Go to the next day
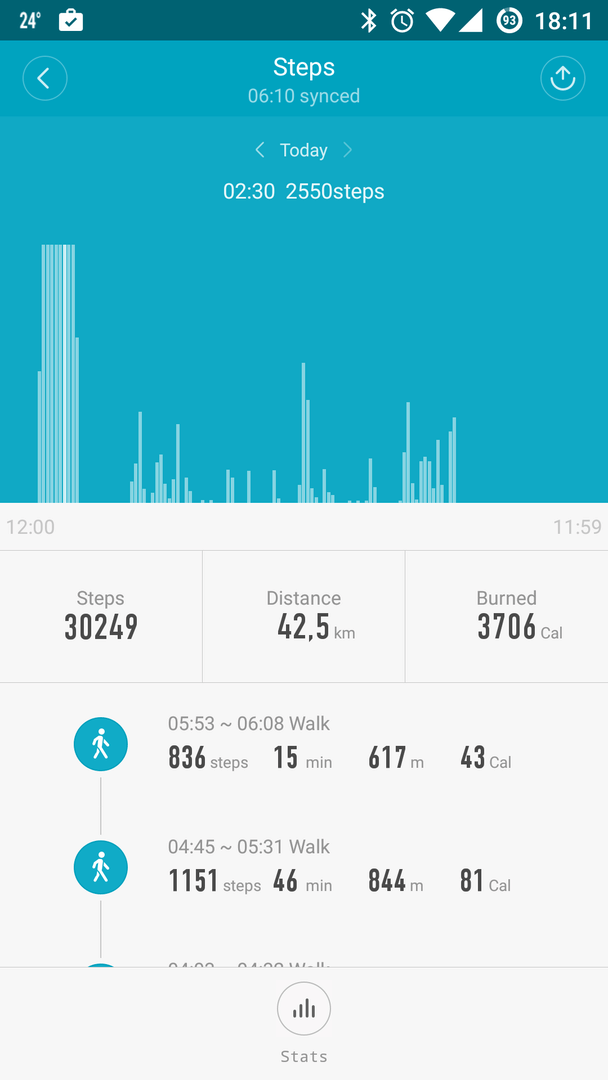This screenshot has height=1080, width=608. [348, 150]
